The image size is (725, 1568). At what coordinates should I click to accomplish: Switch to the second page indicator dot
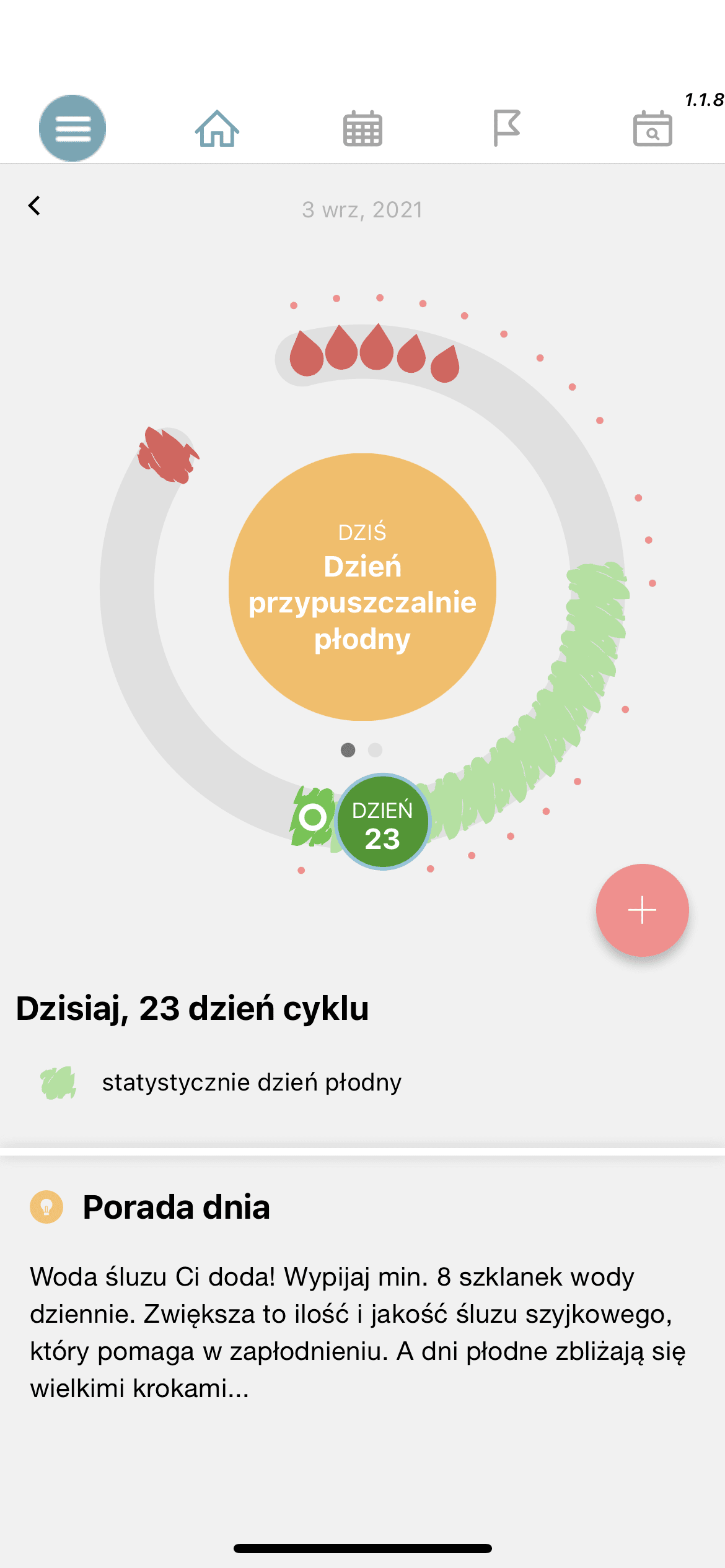point(375,750)
